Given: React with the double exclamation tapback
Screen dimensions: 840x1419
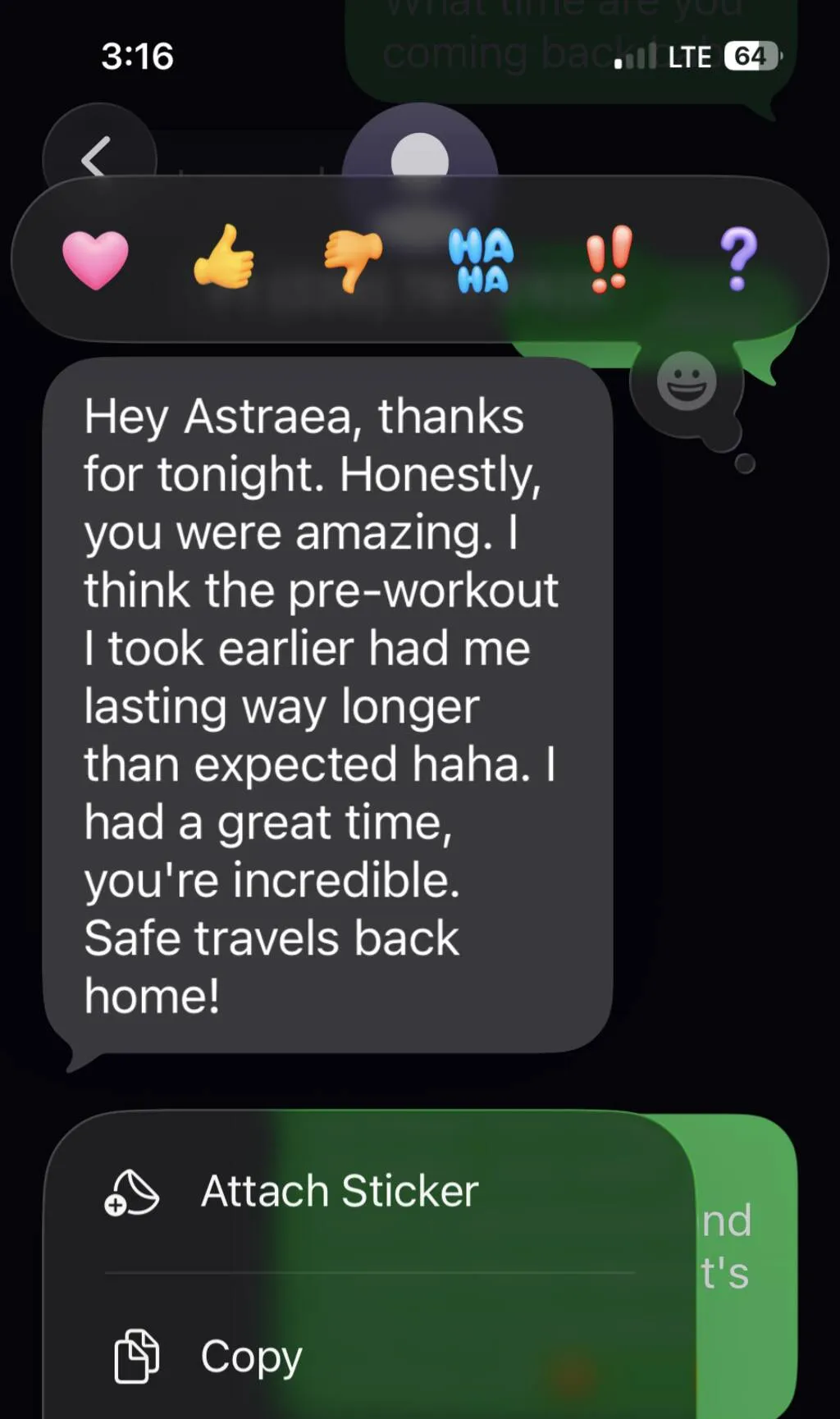Looking at the screenshot, I should point(609,259).
